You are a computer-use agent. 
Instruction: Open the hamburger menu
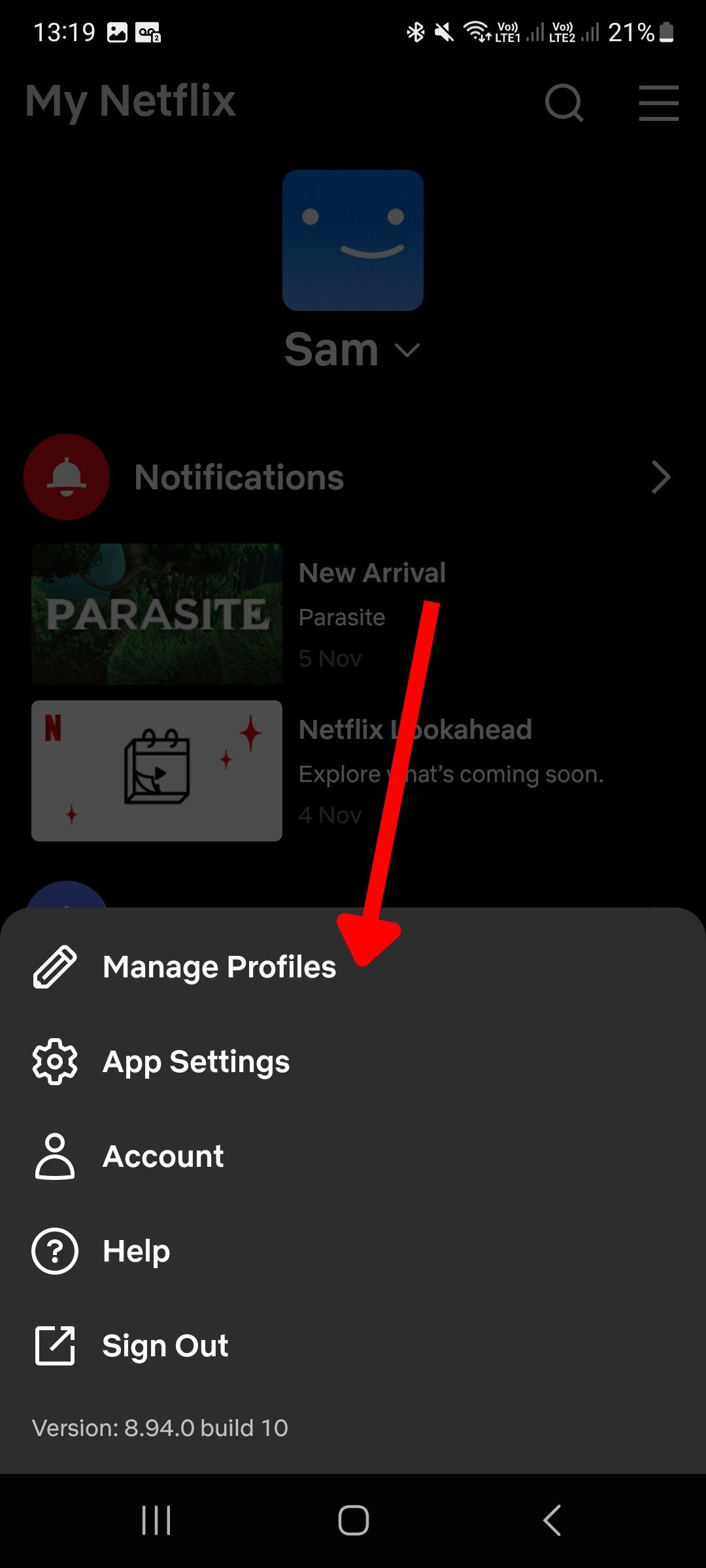(x=658, y=103)
